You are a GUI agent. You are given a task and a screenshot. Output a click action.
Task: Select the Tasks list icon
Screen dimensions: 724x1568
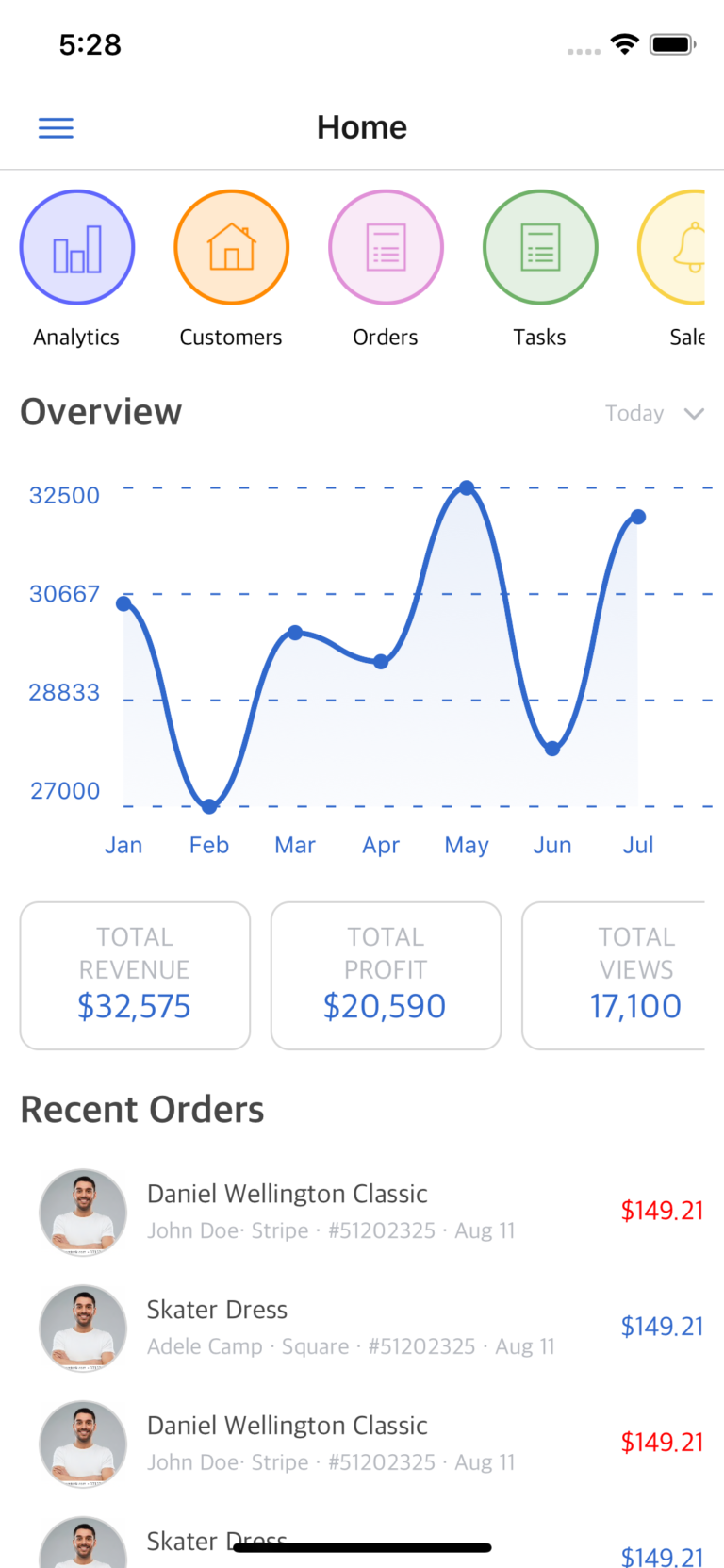[x=540, y=246]
